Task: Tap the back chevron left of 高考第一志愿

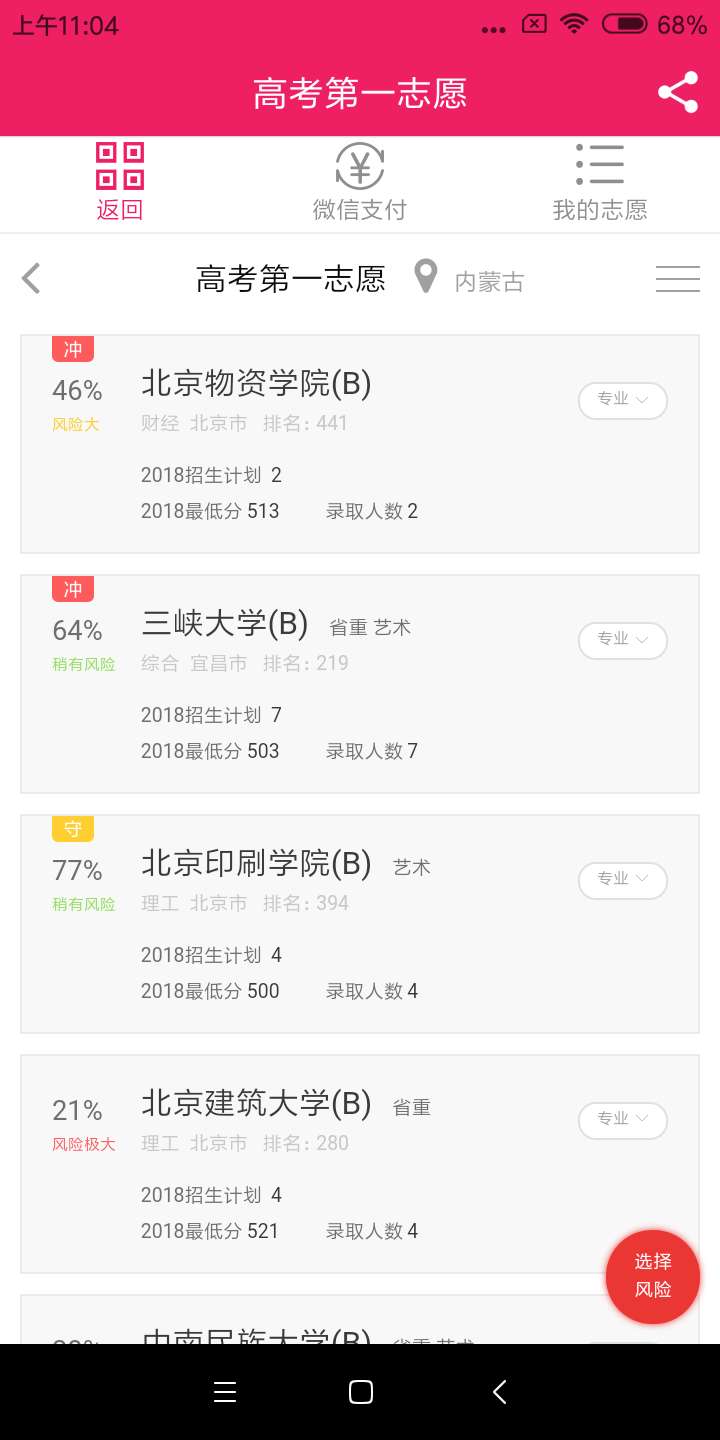Action: [x=30, y=278]
